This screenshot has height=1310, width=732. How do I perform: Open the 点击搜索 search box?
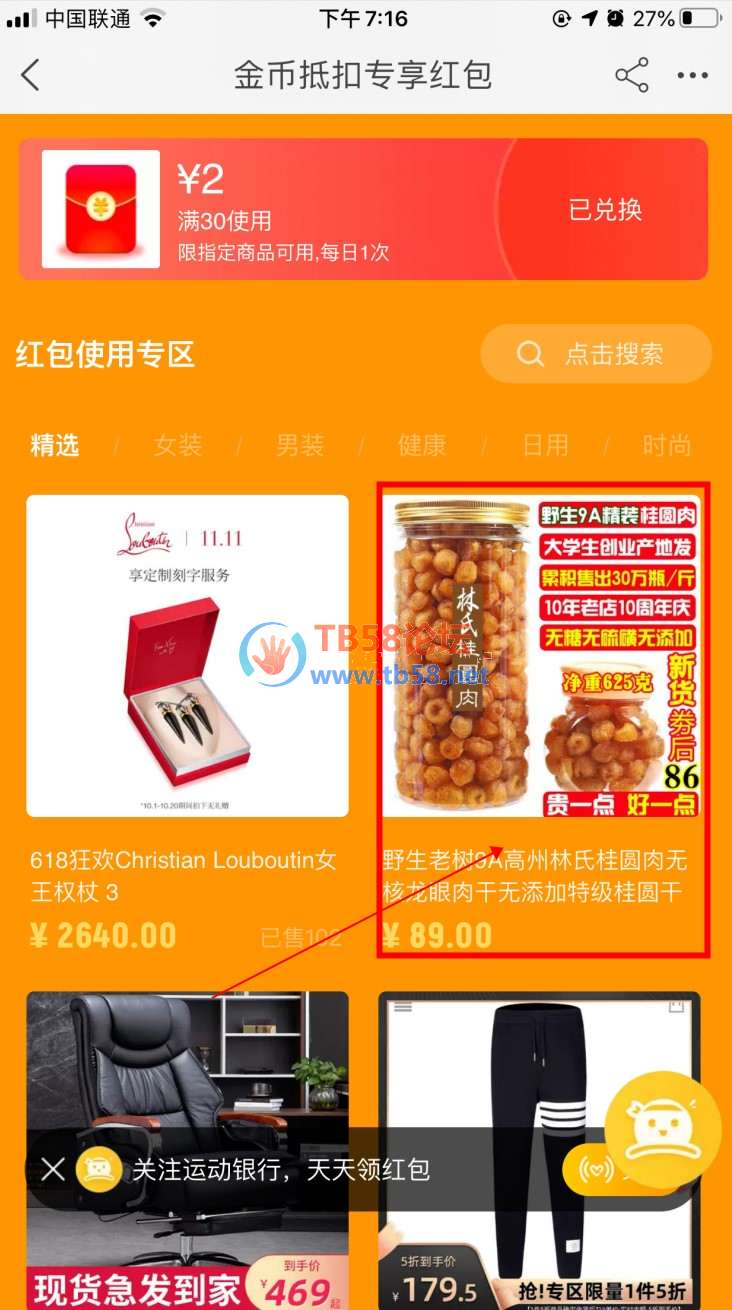tap(596, 354)
